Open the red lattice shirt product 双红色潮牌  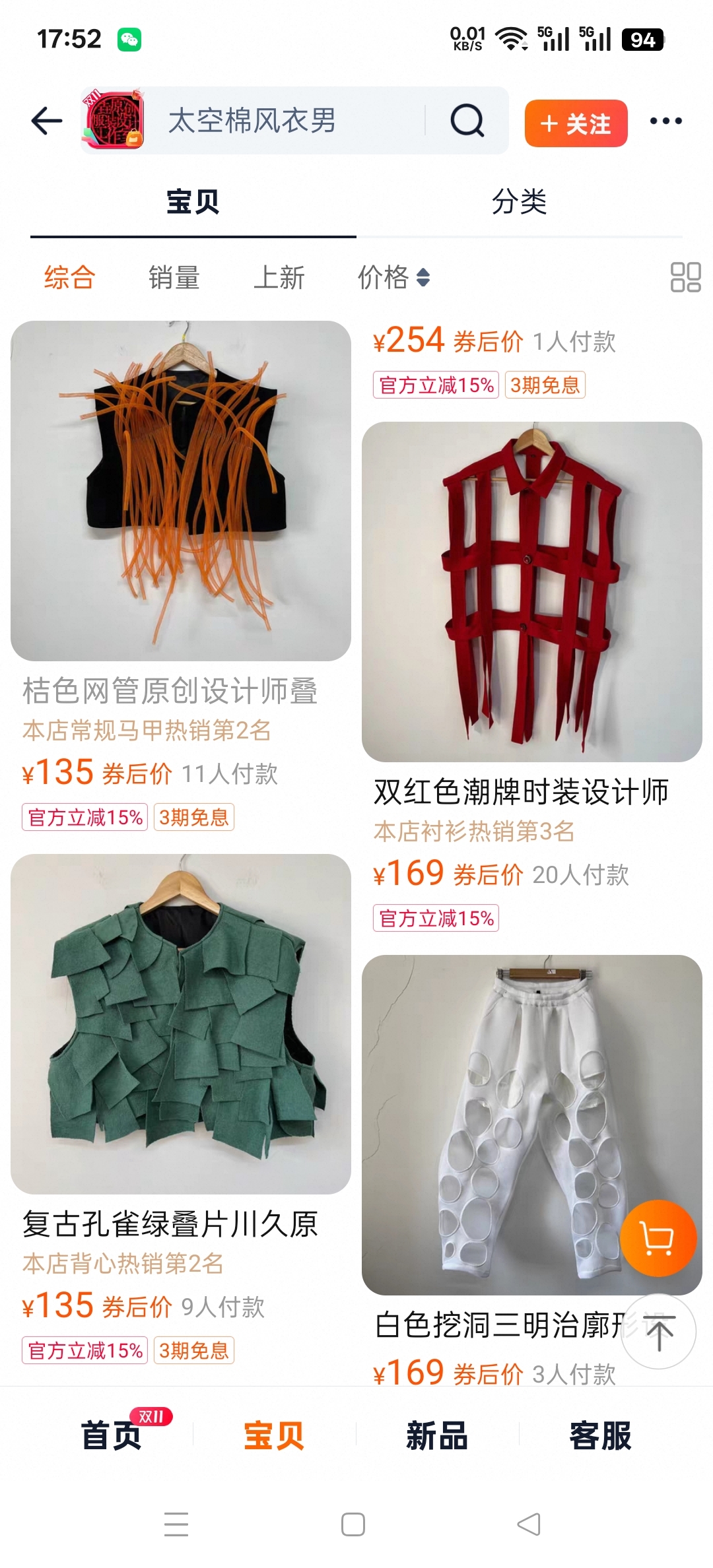531,592
